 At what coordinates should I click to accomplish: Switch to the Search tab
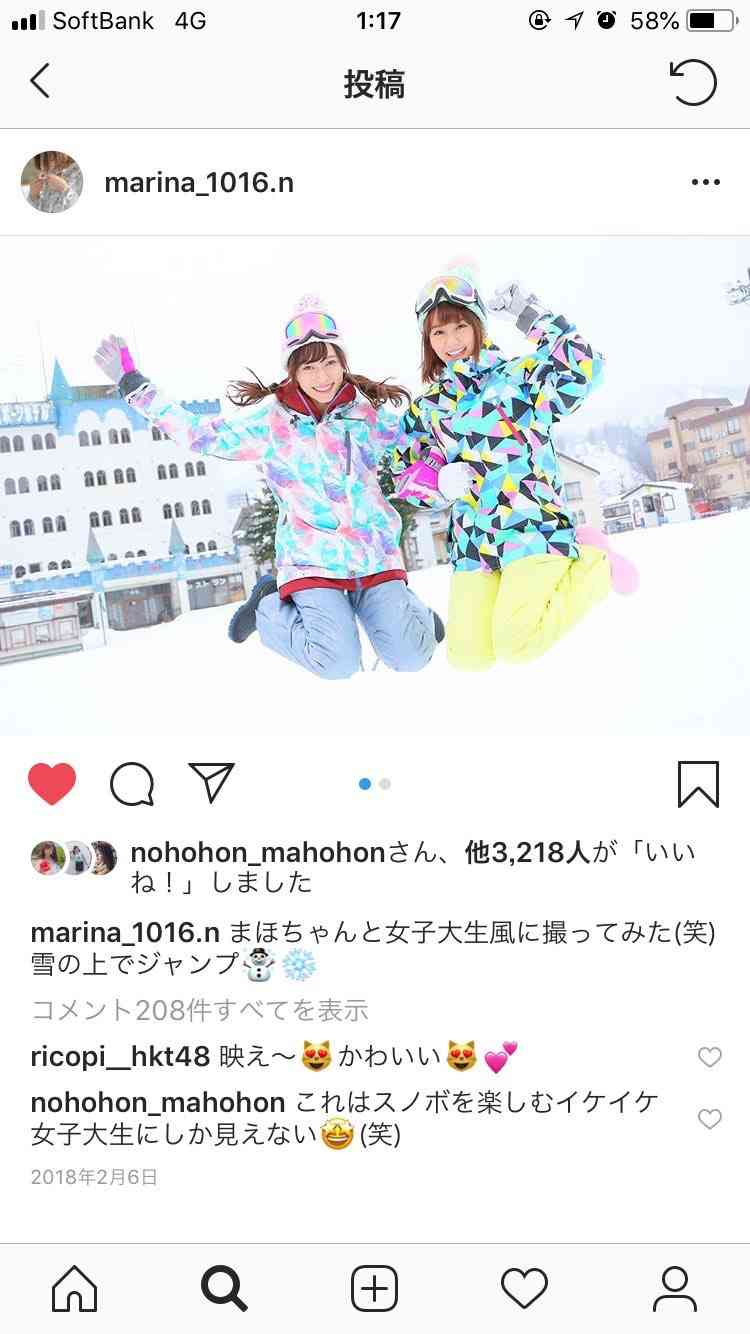pyautogui.click(x=224, y=1288)
